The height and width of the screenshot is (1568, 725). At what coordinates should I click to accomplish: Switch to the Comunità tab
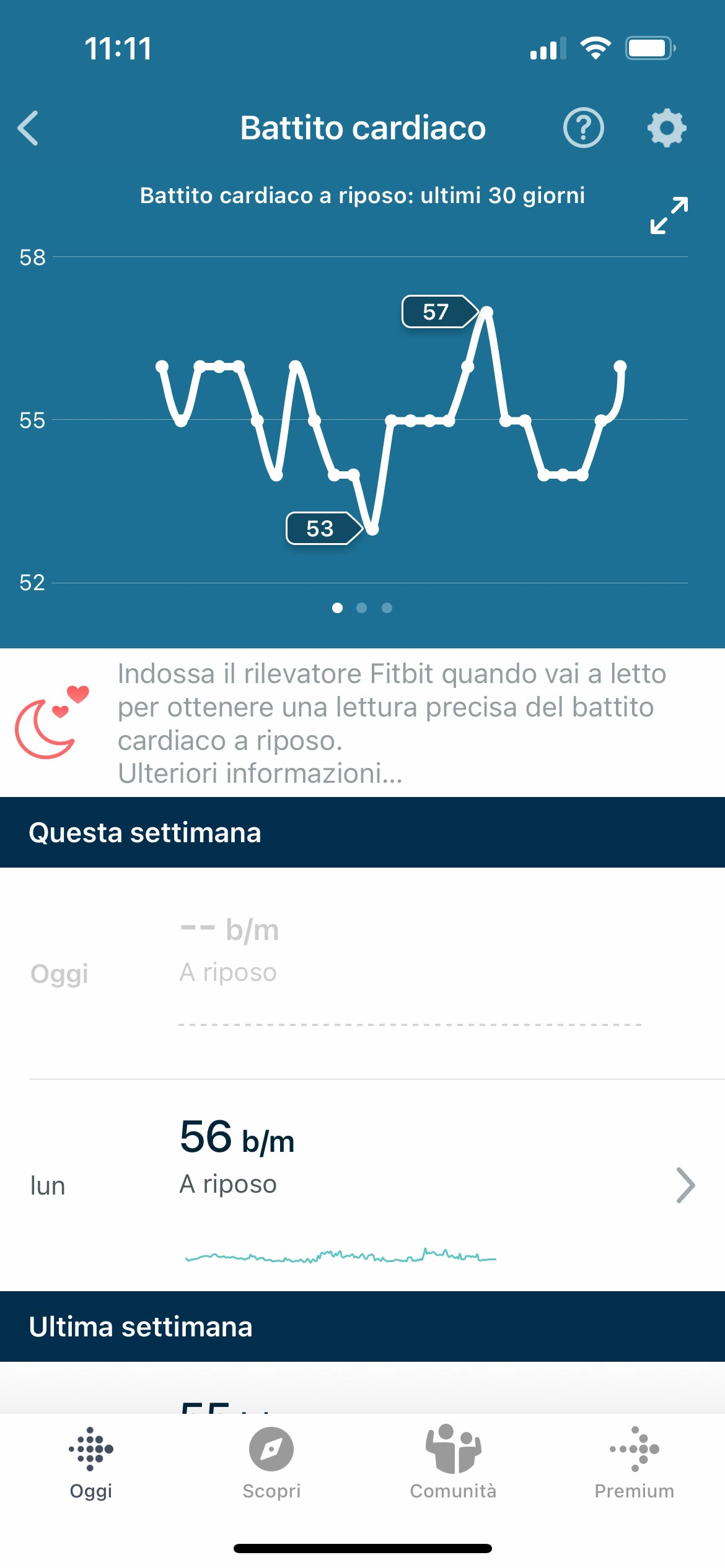point(453,1463)
